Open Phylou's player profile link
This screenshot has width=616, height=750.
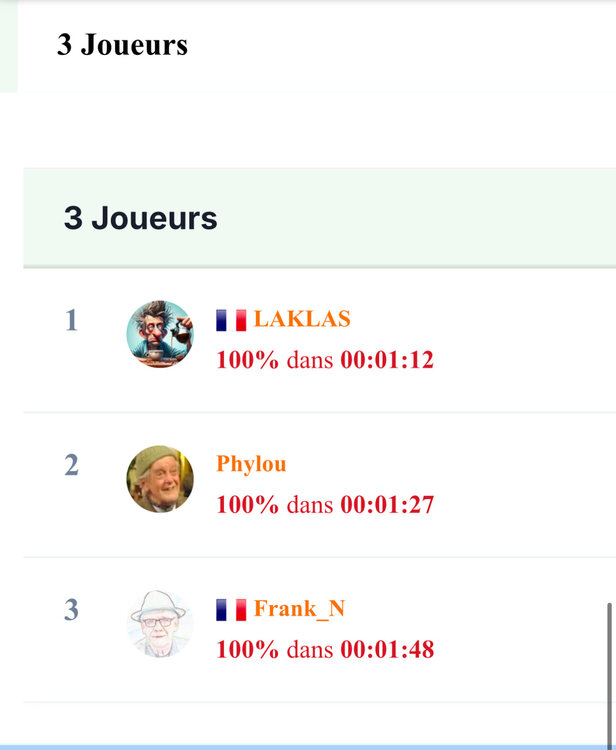click(x=251, y=464)
